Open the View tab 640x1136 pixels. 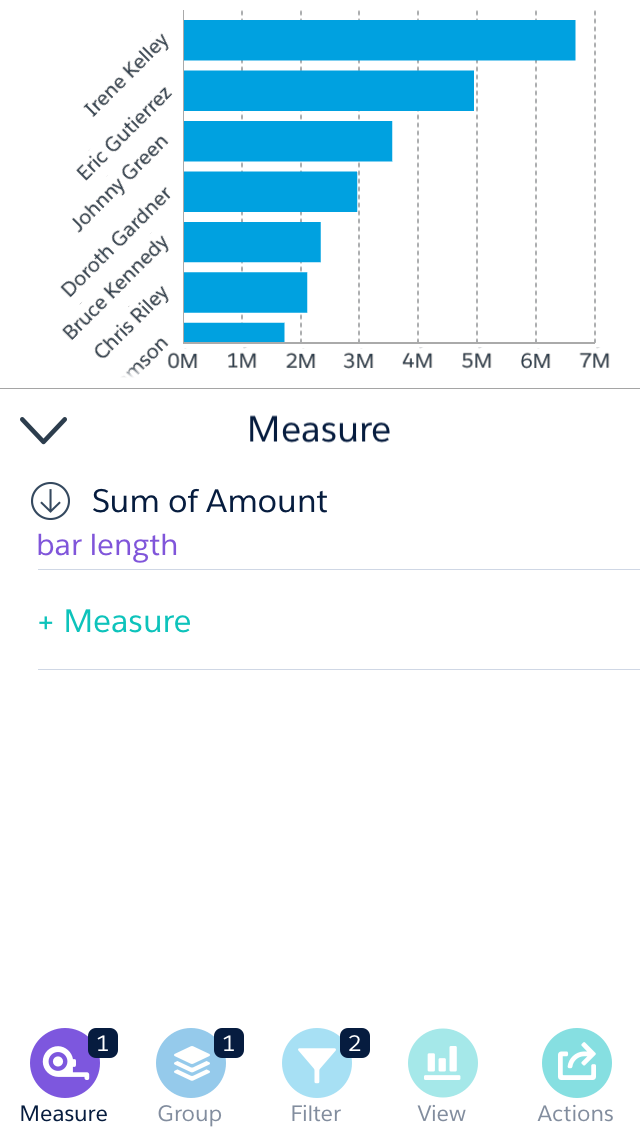[442, 1075]
